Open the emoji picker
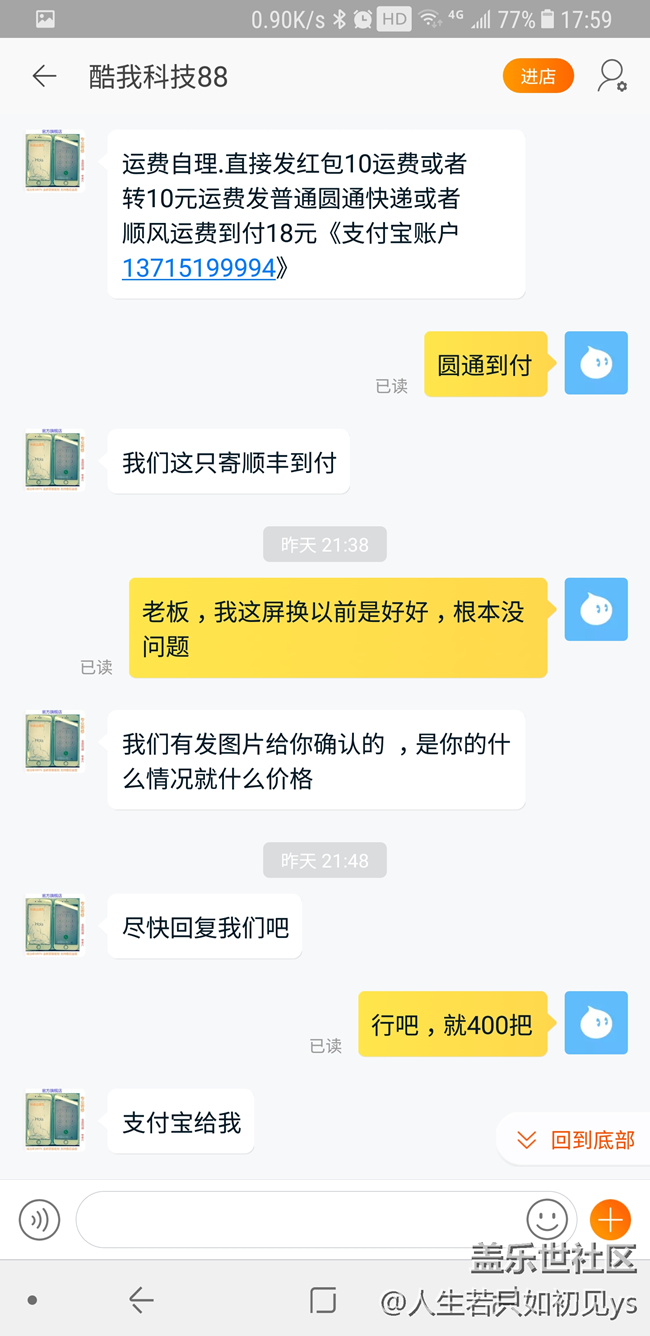 [546, 1220]
